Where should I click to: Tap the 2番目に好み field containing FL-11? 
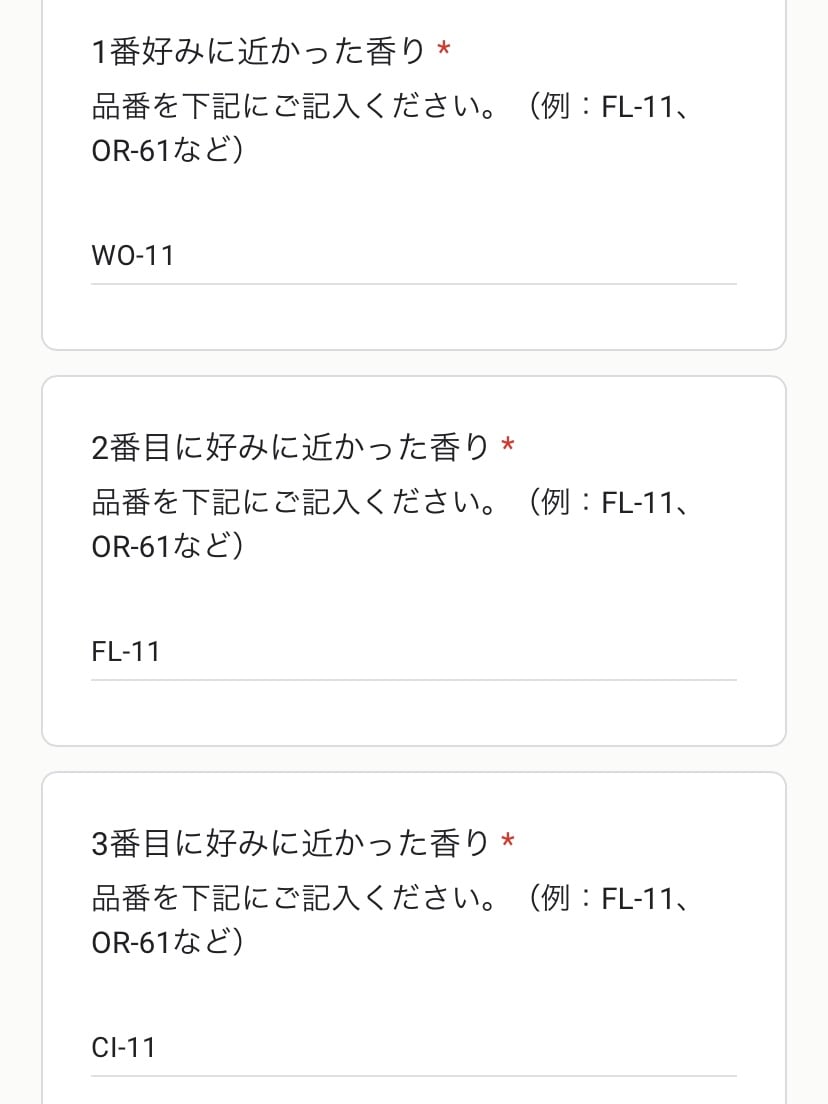(x=413, y=653)
